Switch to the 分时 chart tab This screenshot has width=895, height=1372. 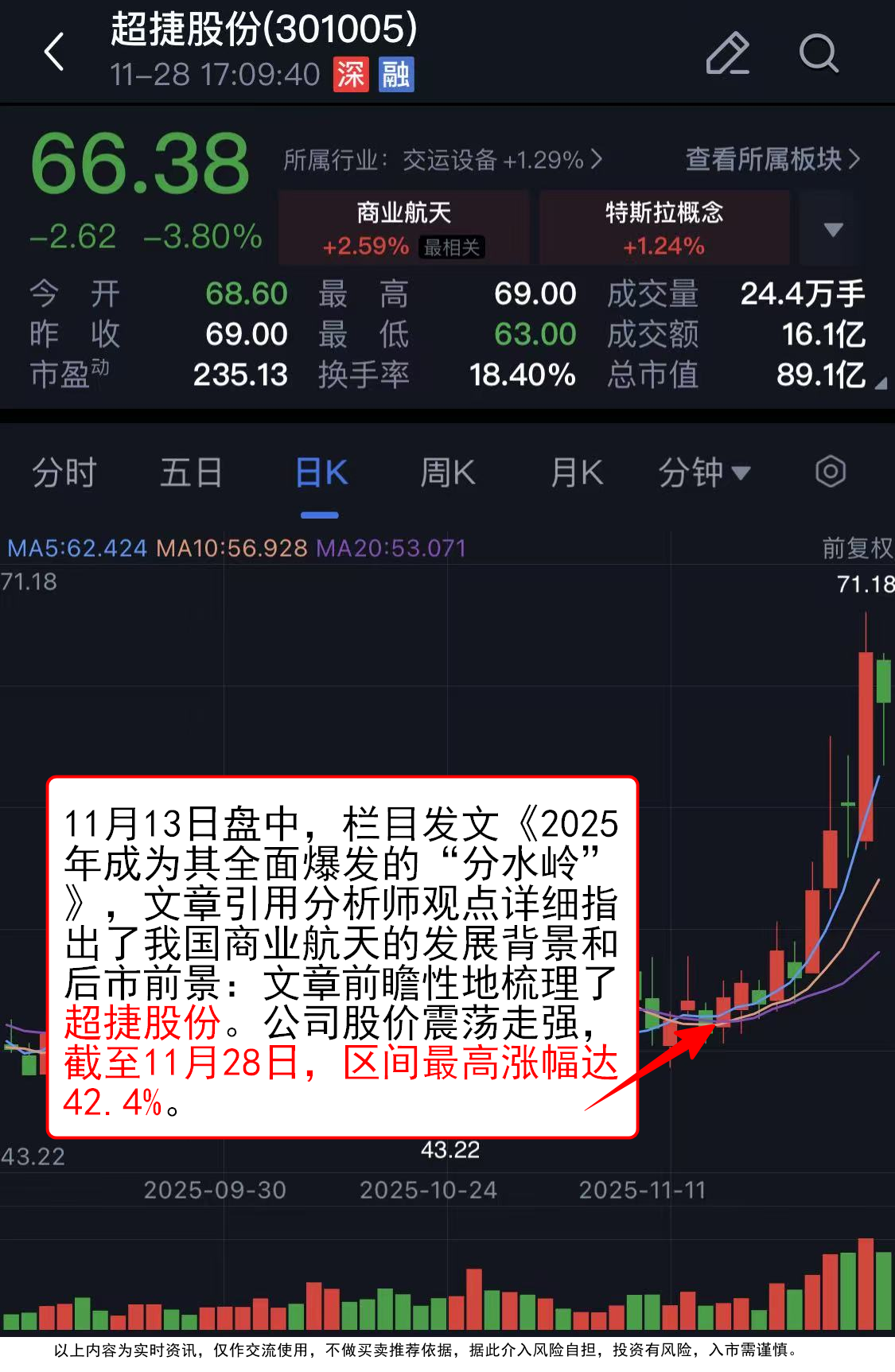coord(64,473)
